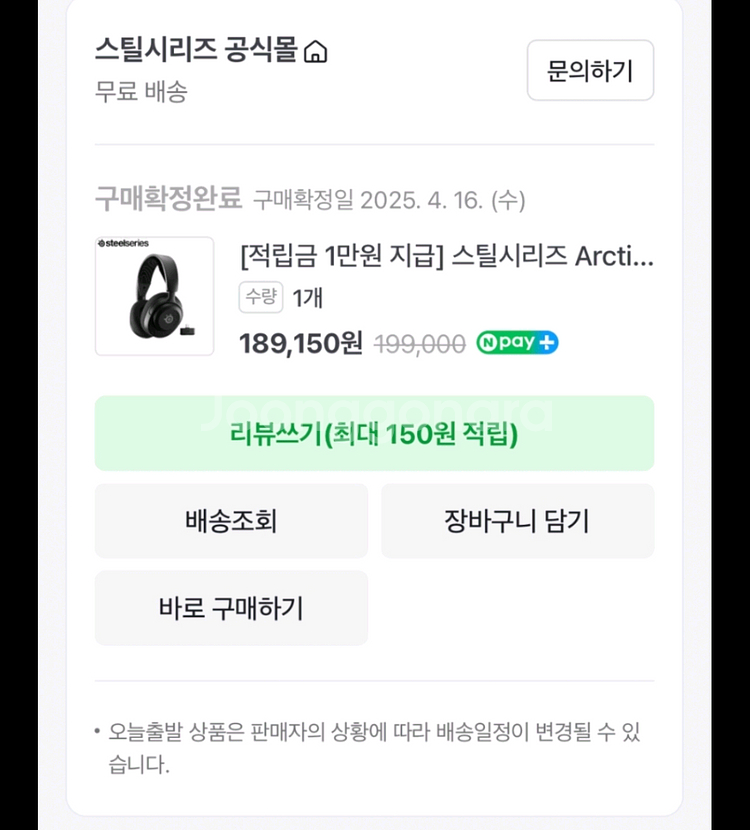Click 바로 구매하기 to buy again
Viewport: 750px width, 830px height.
pos(231,608)
